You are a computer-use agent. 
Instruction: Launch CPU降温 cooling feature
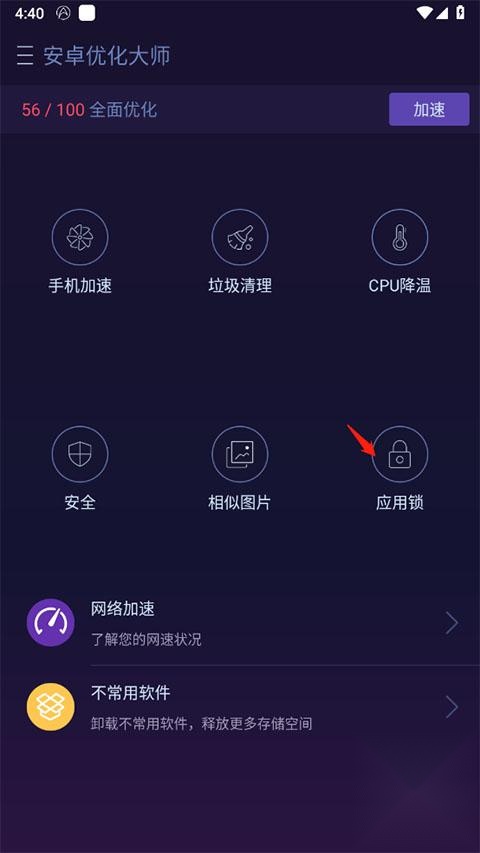[400, 252]
